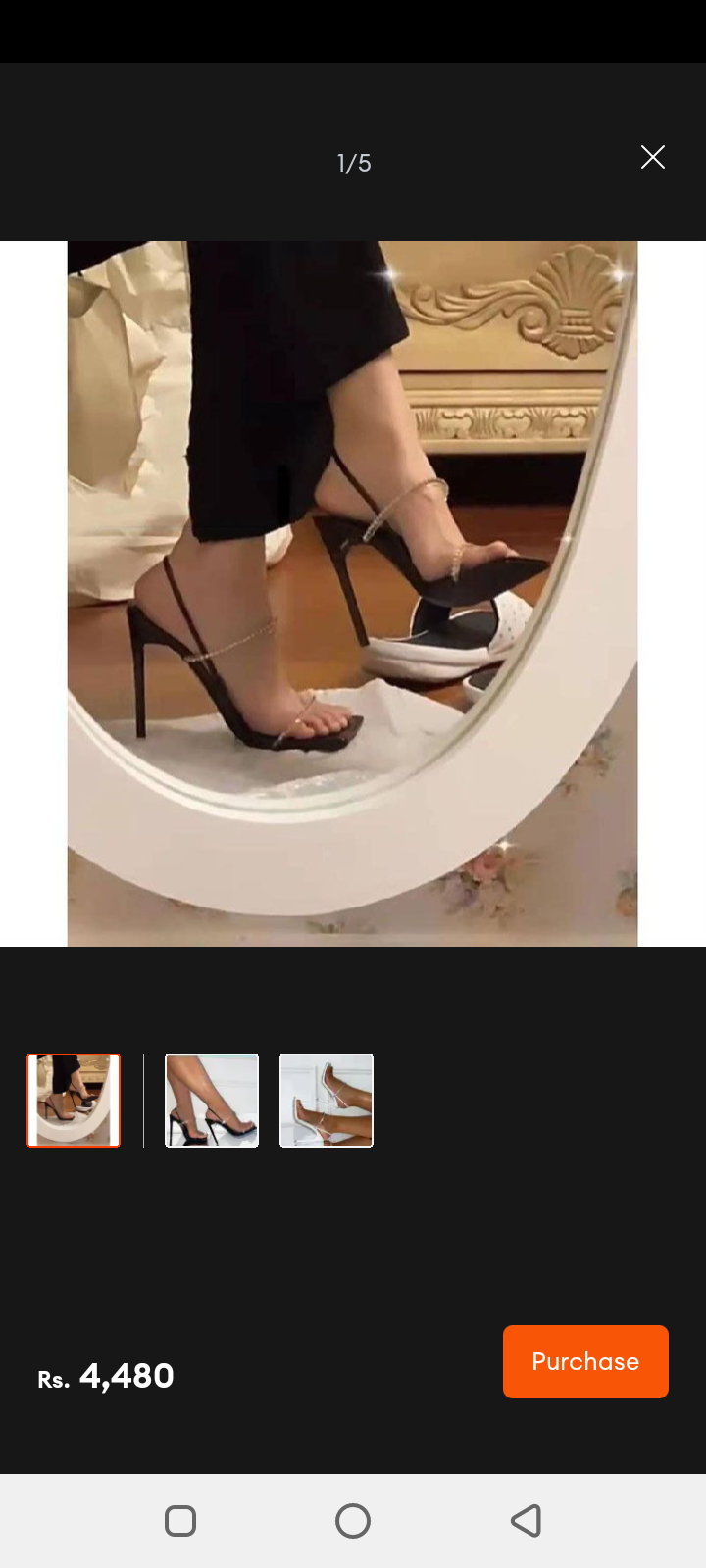Select the black heels thumbnail
The image size is (706, 1568).
coord(212,1100)
